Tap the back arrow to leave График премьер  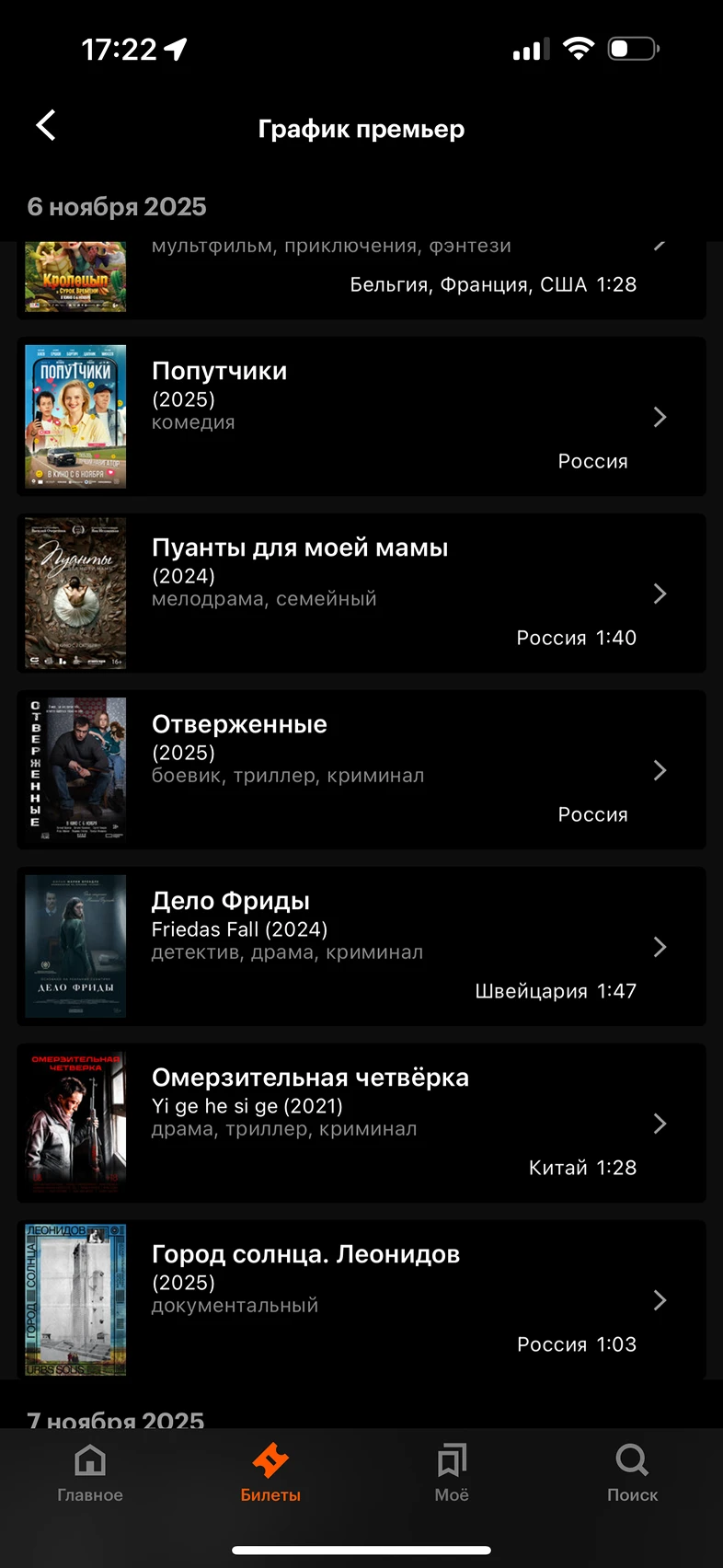pyautogui.click(x=45, y=125)
